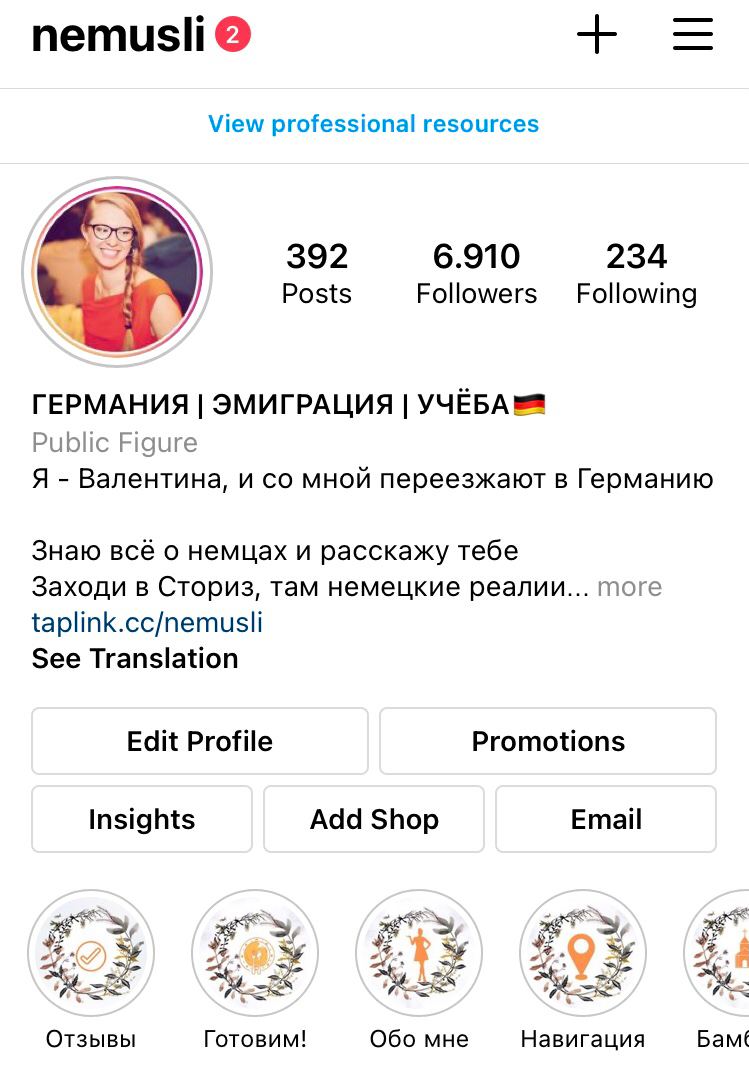The image size is (749, 1078).
Task: Open the Готовим! story highlight
Action: [255, 953]
